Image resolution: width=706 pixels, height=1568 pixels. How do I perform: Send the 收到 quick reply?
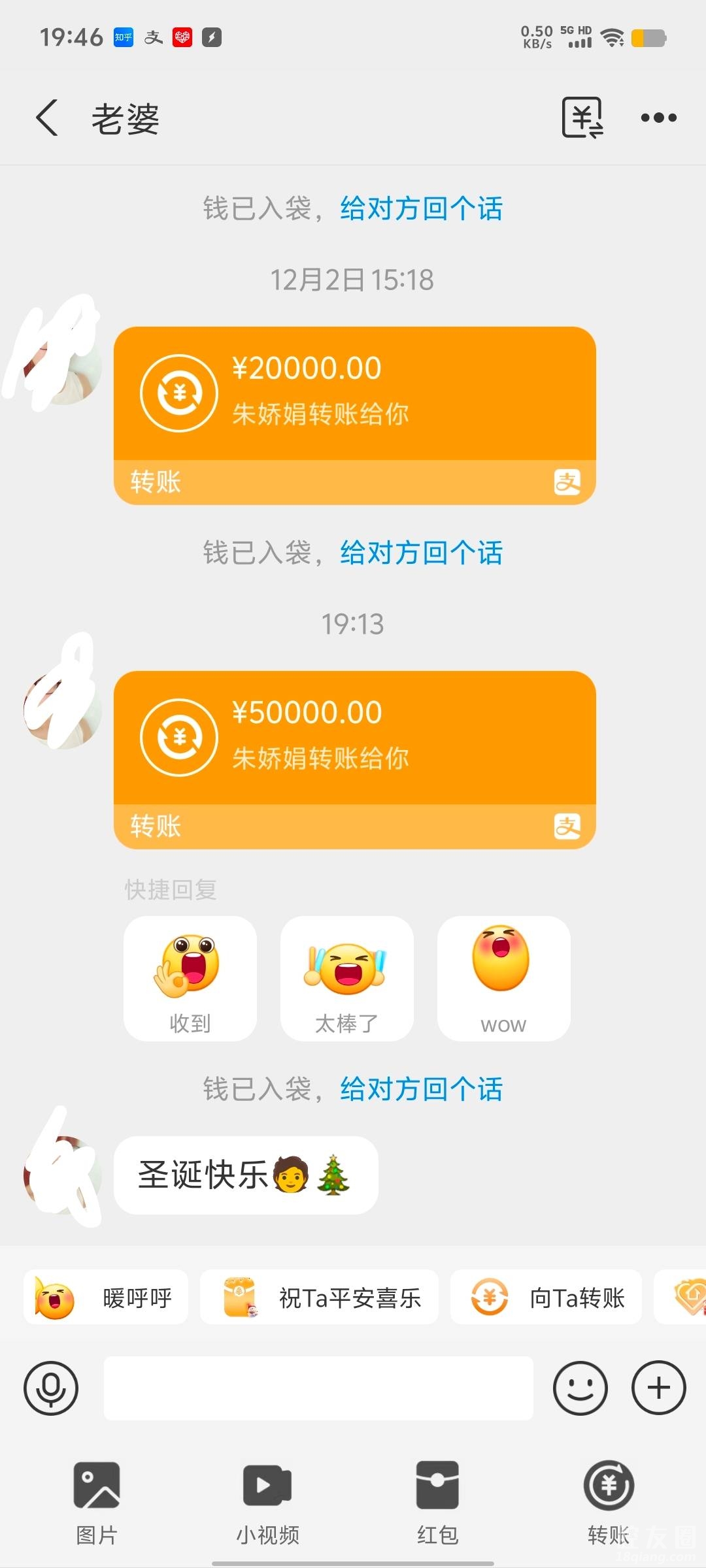point(190,977)
